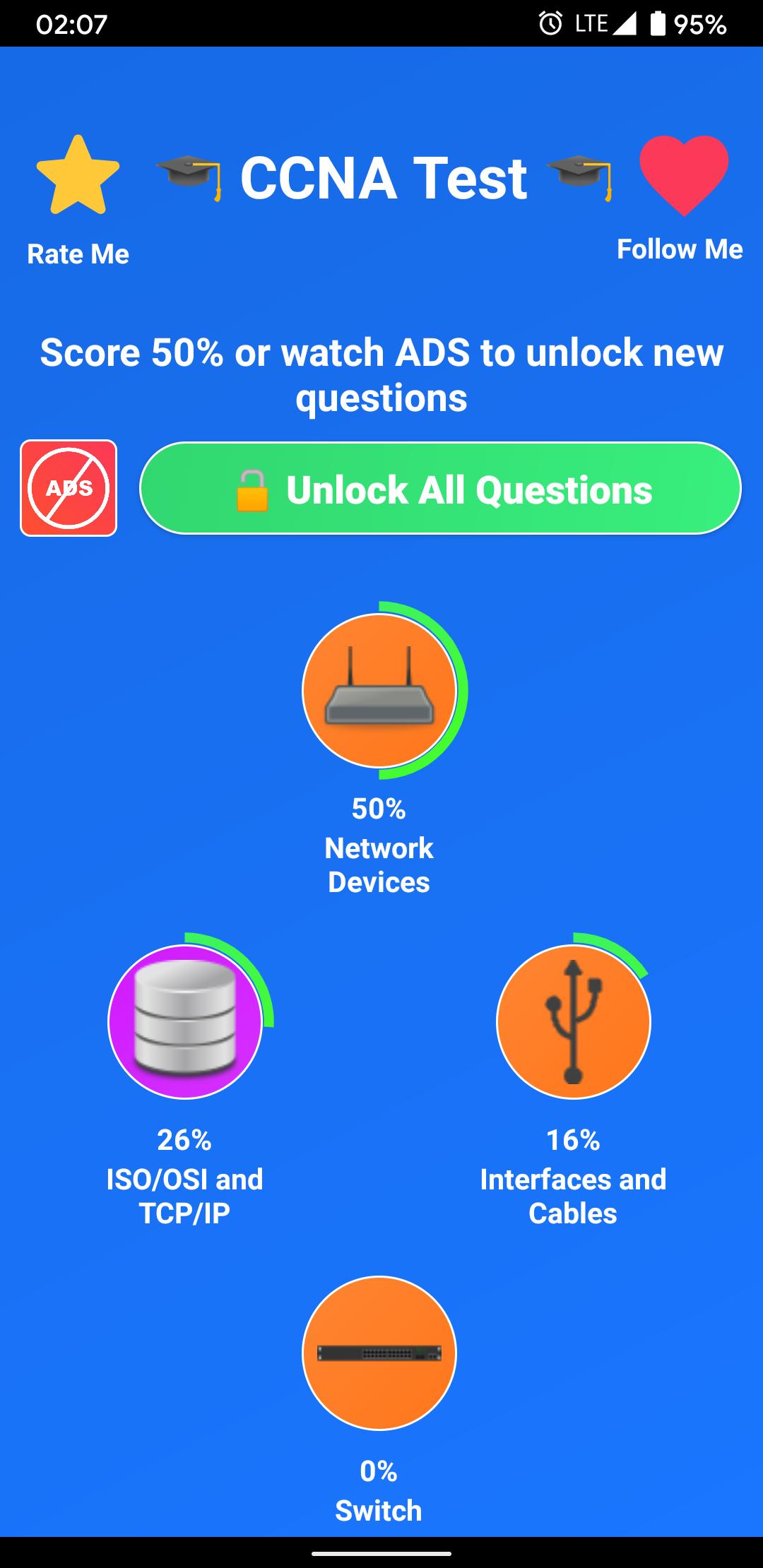The image size is (763, 1568).
Task: Tap the remove ADS icon
Action: [x=69, y=488]
